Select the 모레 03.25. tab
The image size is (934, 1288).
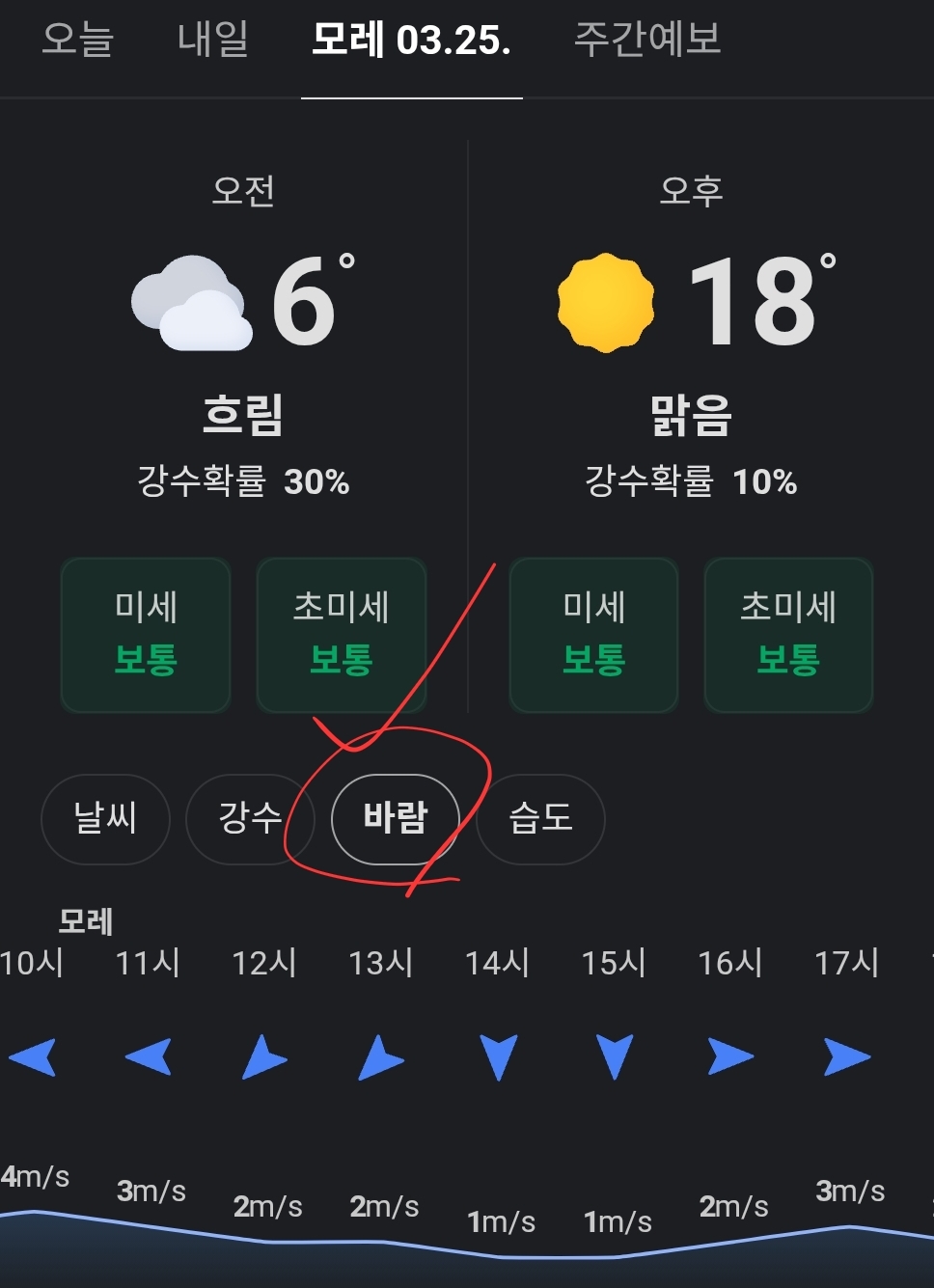[411, 41]
